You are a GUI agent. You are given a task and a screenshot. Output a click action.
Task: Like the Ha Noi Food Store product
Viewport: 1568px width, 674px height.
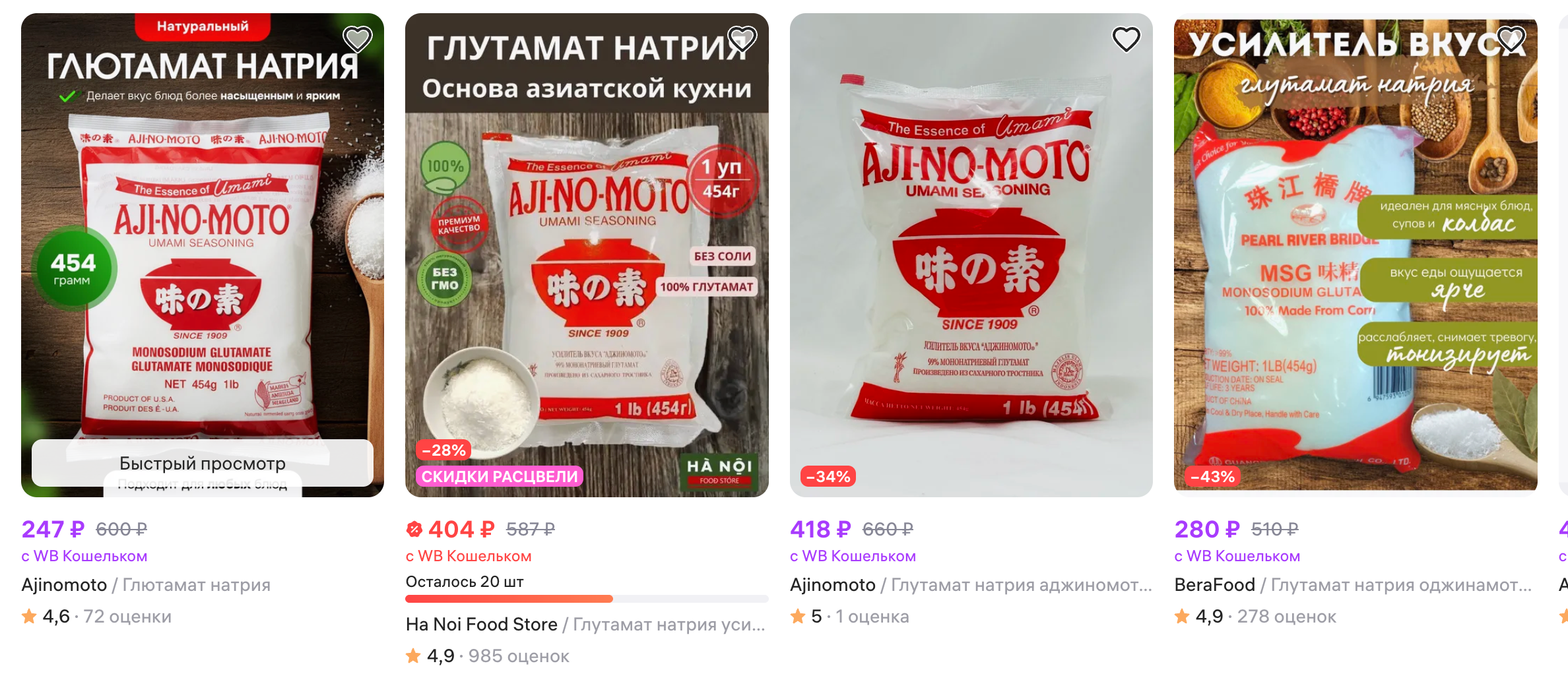pos(741,39)
